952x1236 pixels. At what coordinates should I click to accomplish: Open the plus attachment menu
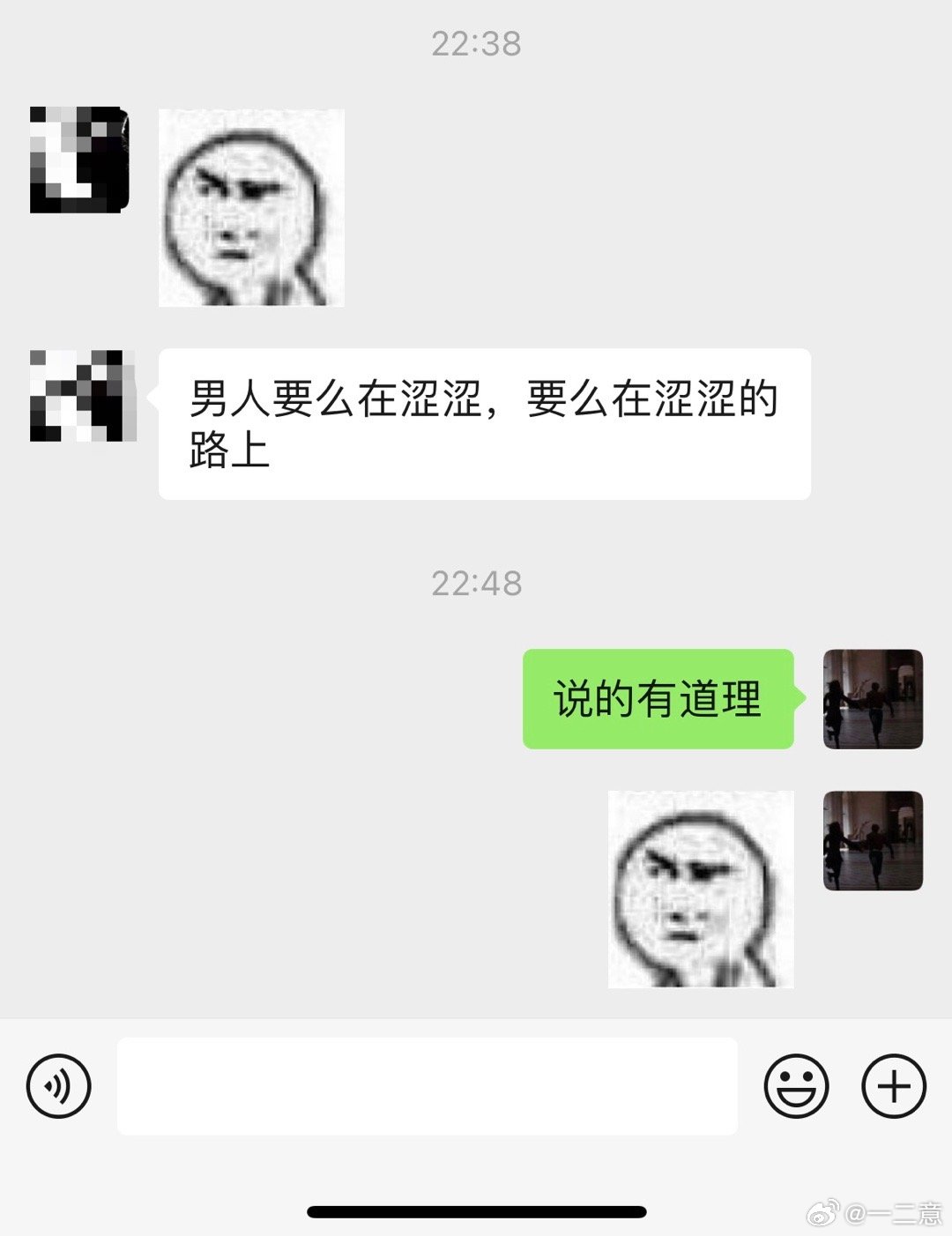coord(893,1085)
